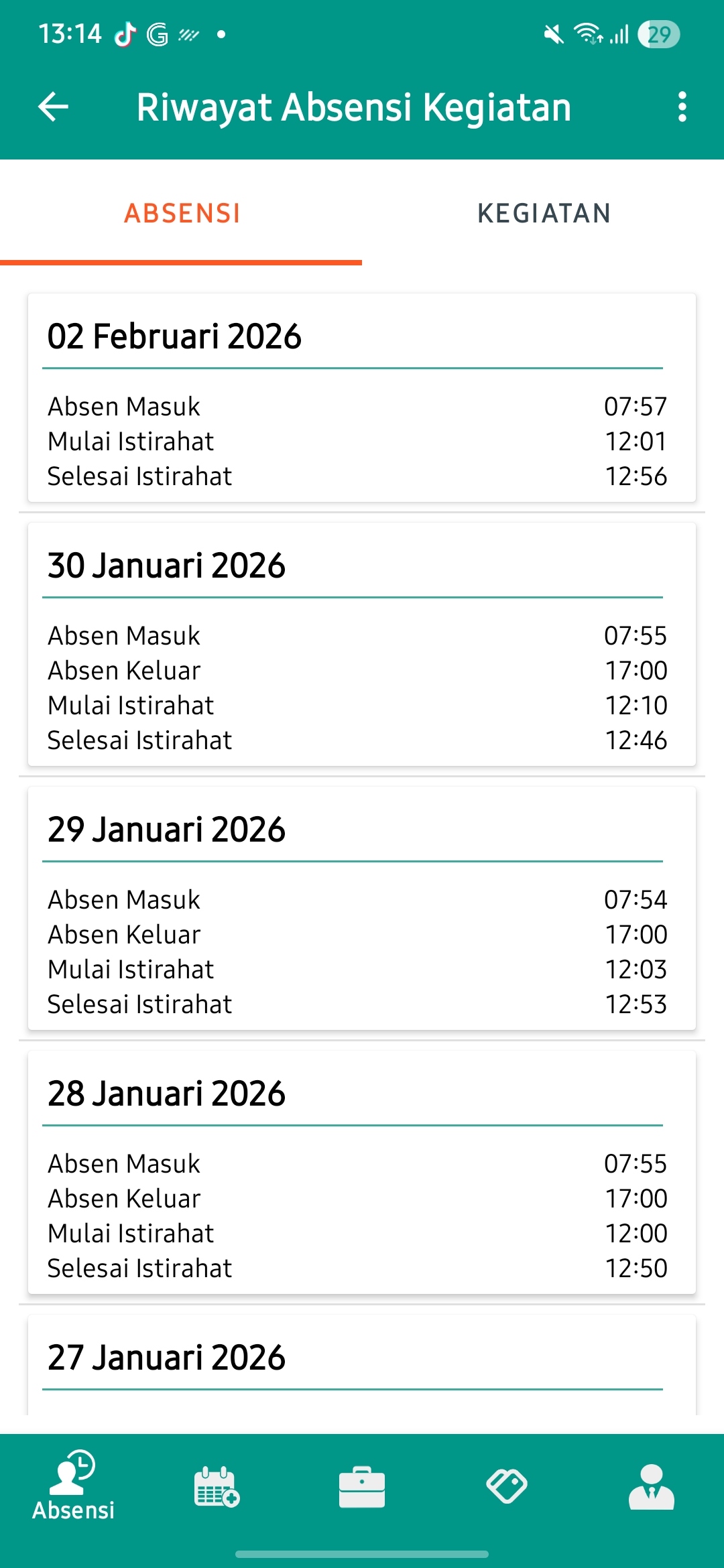This screenshot has width=724, height=1568.
Task: Open the ticket tag tab
Action: pos(507,1486)
